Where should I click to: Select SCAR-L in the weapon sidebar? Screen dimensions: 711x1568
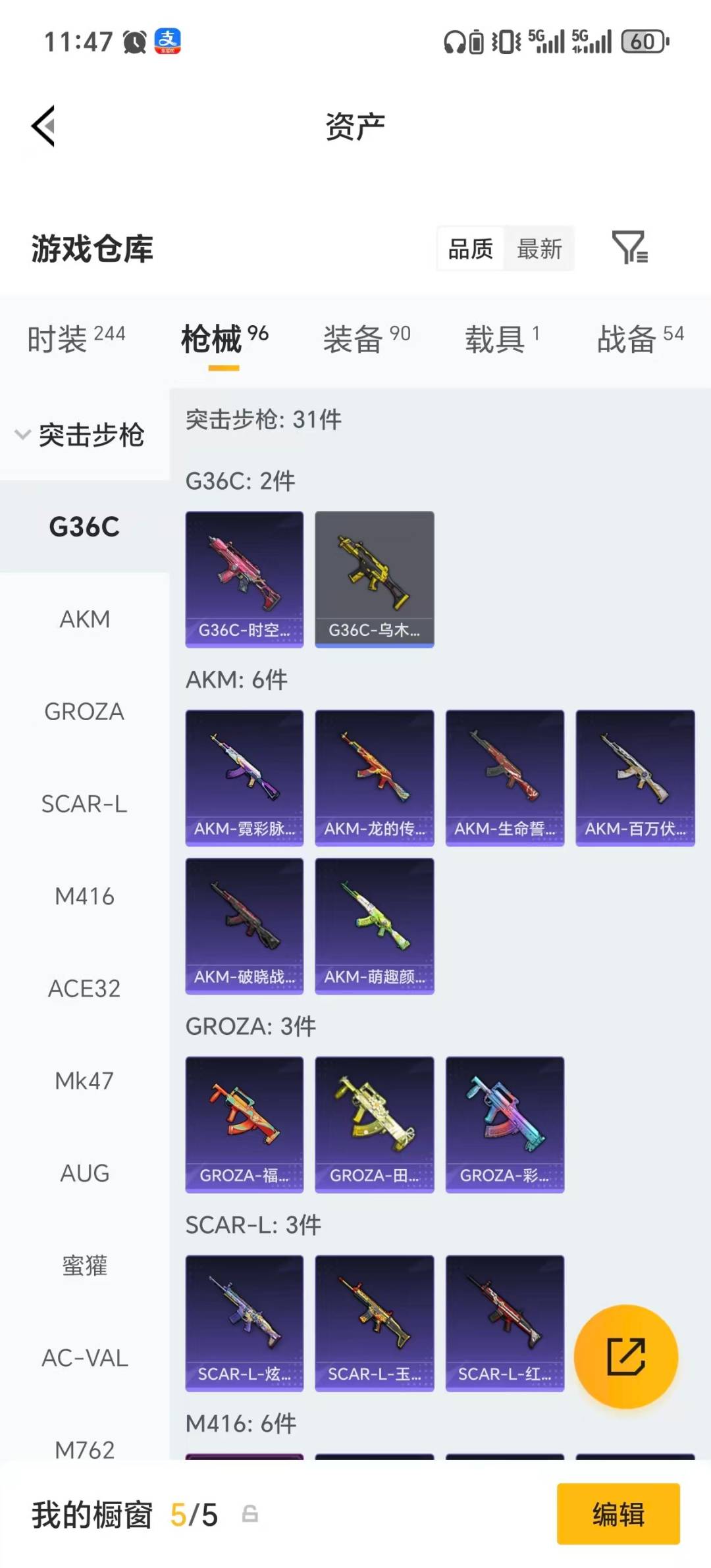[84, 804]
